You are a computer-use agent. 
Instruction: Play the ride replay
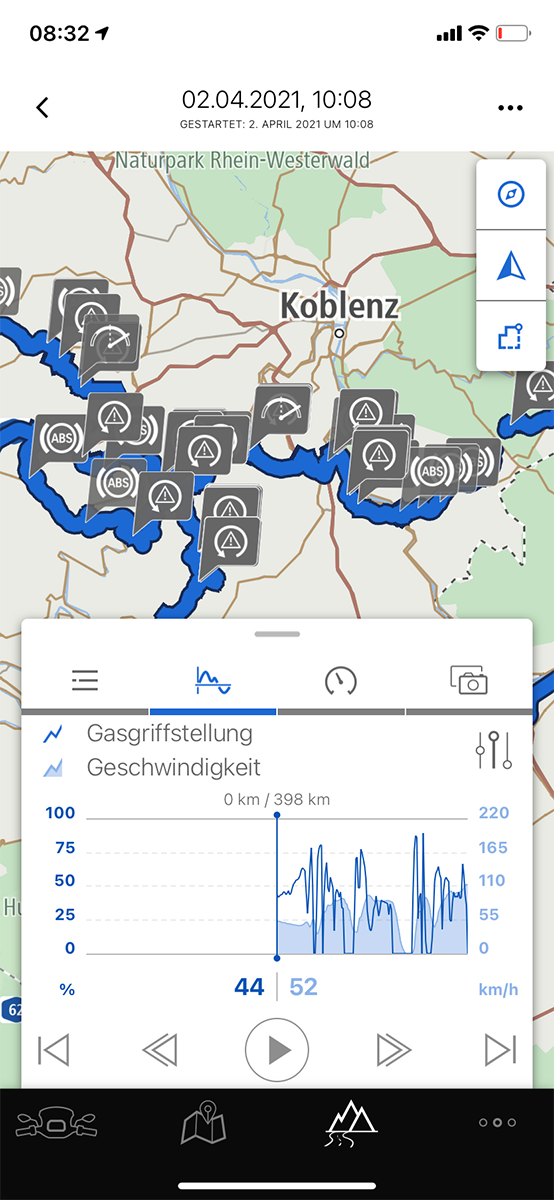pos(279,1049)
